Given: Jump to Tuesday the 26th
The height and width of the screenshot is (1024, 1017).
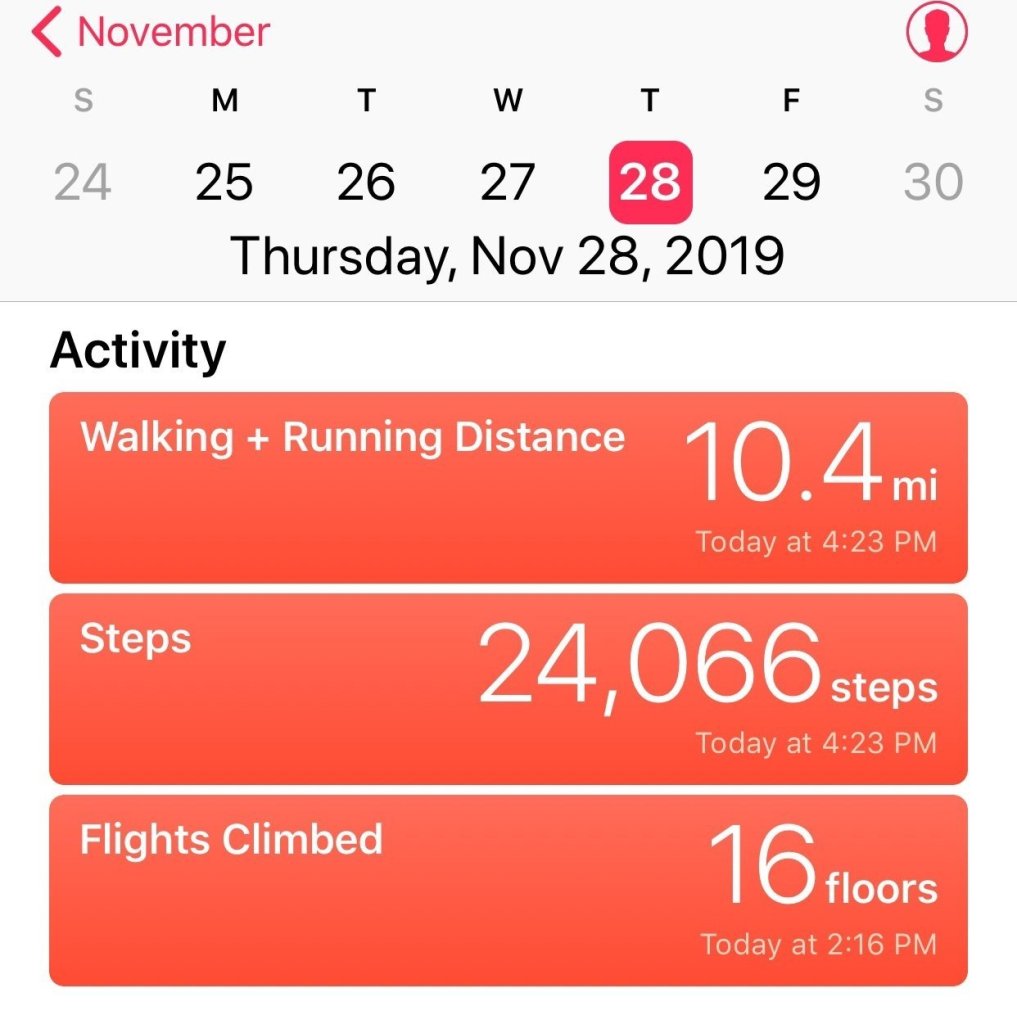Looking at the screenshot, I should [366, 182].
